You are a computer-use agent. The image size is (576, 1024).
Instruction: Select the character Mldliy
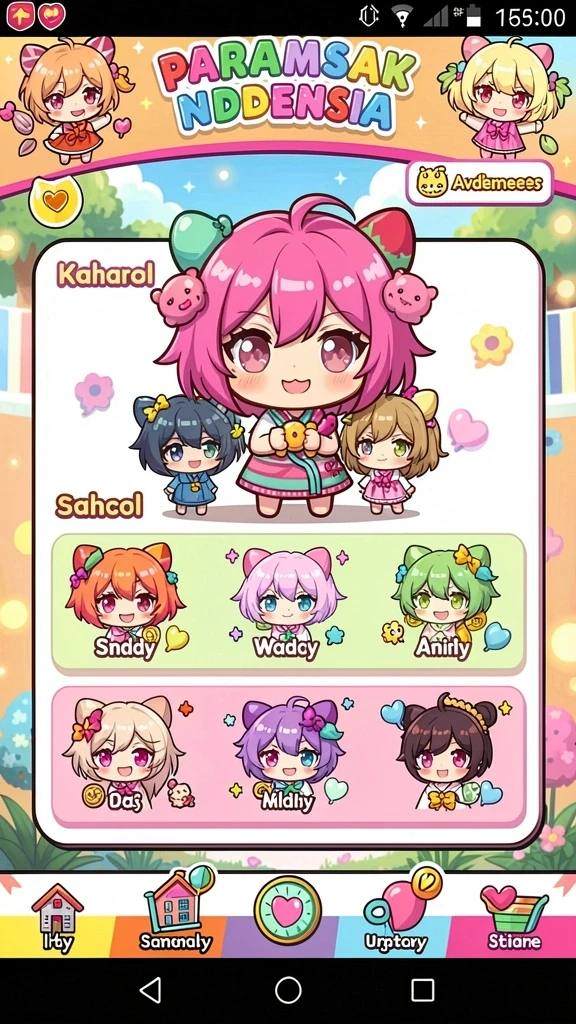pos(288,754)
